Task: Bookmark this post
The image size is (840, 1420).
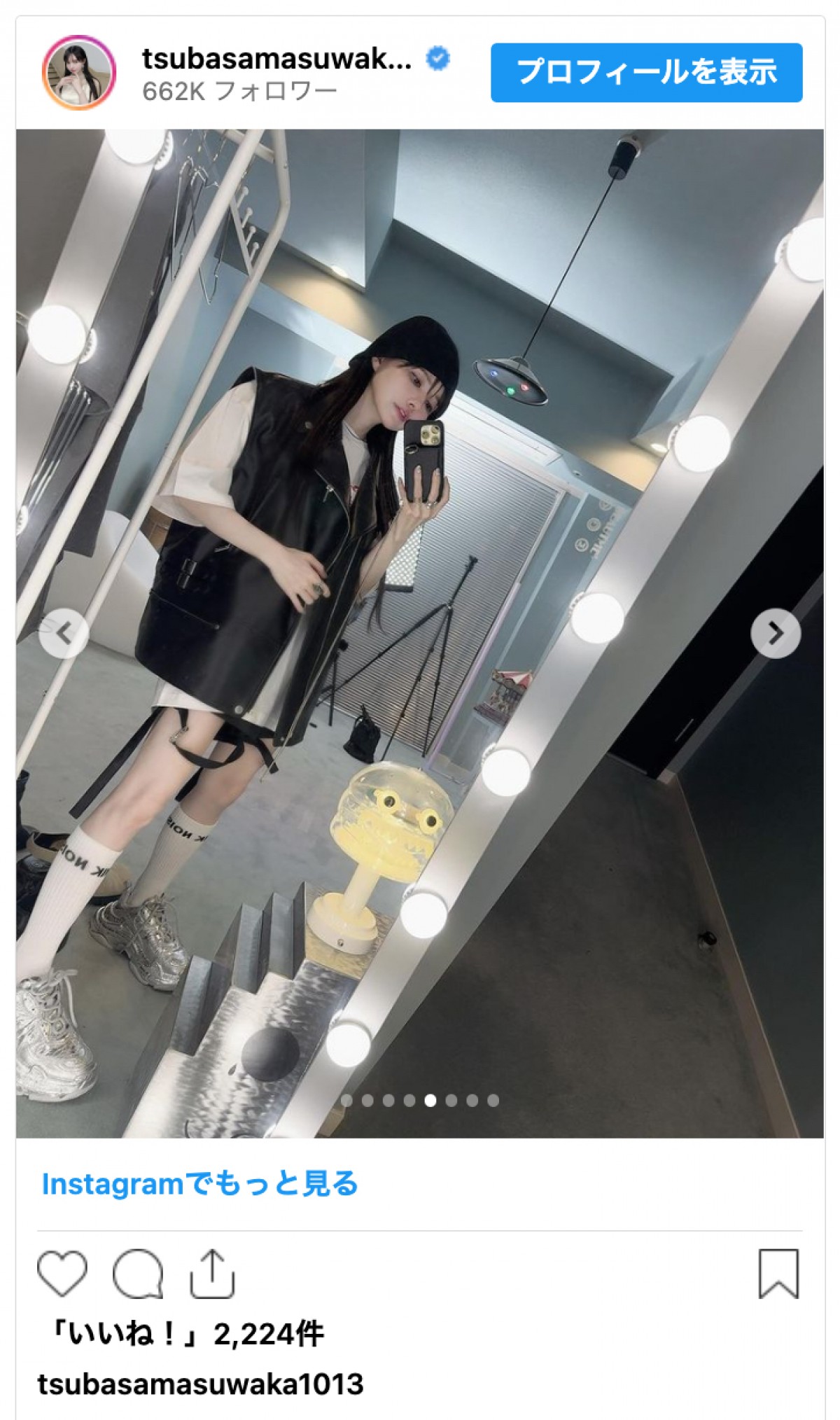Action: point(778,1272)
